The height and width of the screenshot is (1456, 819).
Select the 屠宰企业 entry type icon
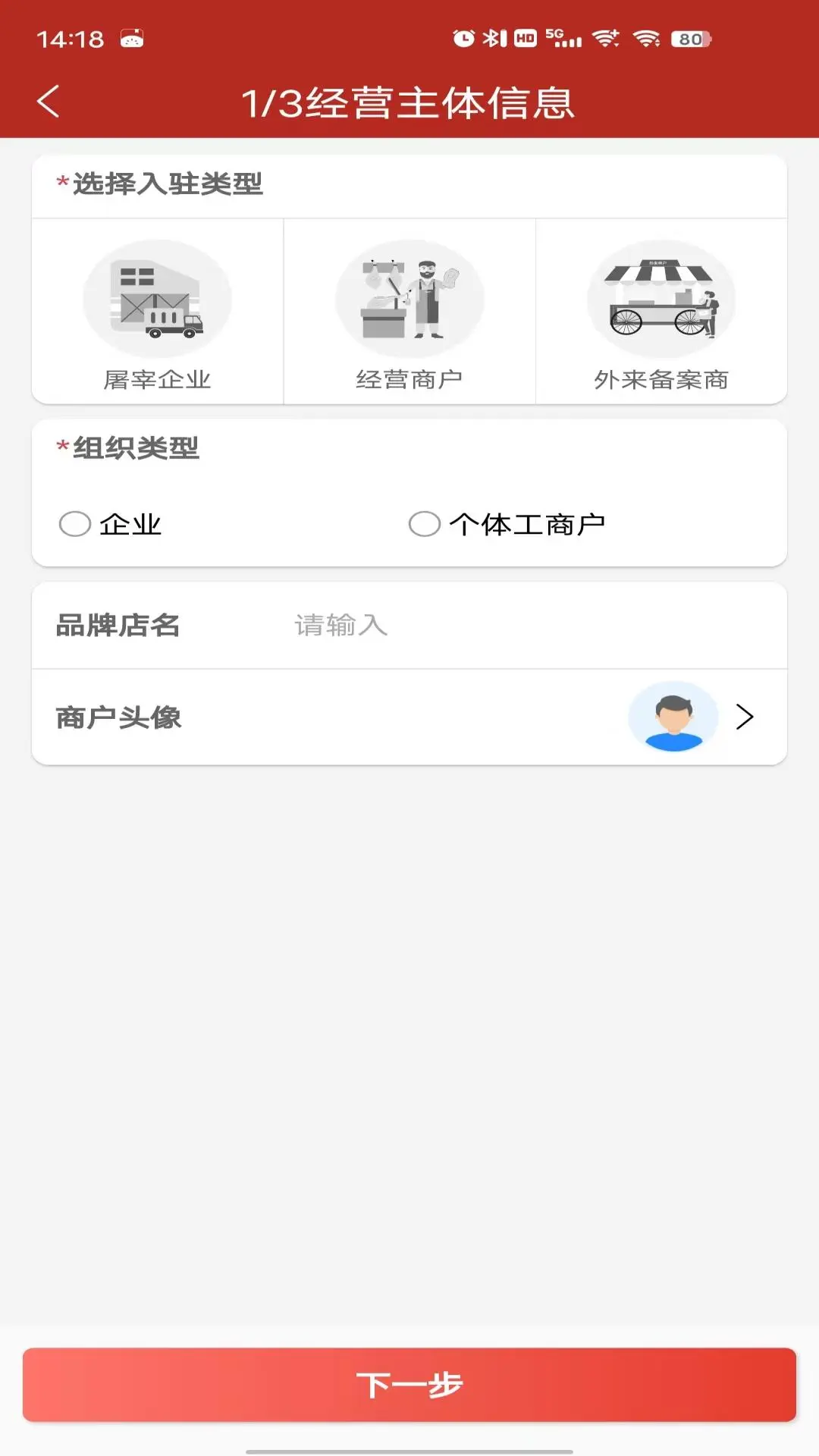point(157,298)
